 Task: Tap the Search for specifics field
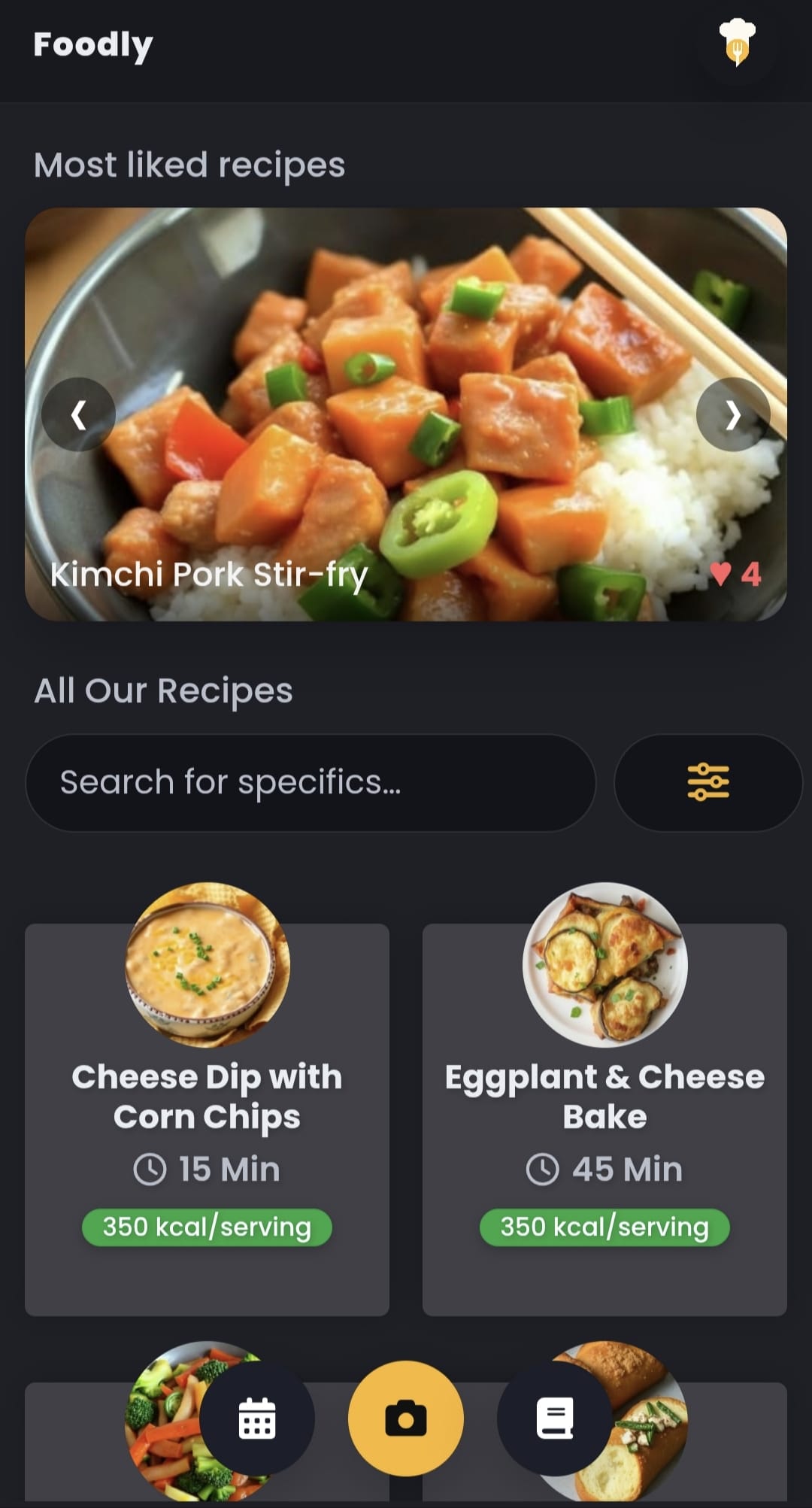click(x=310, y=783)
